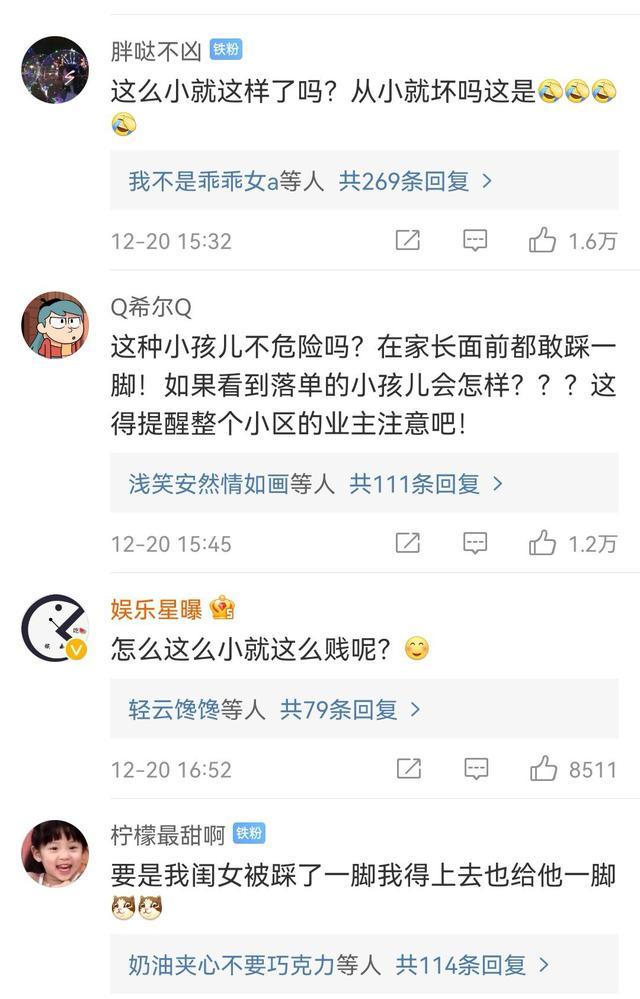Open Q希尔Q's profile avatar
Viewport: 640px width, 999px height.
[54, 326]
